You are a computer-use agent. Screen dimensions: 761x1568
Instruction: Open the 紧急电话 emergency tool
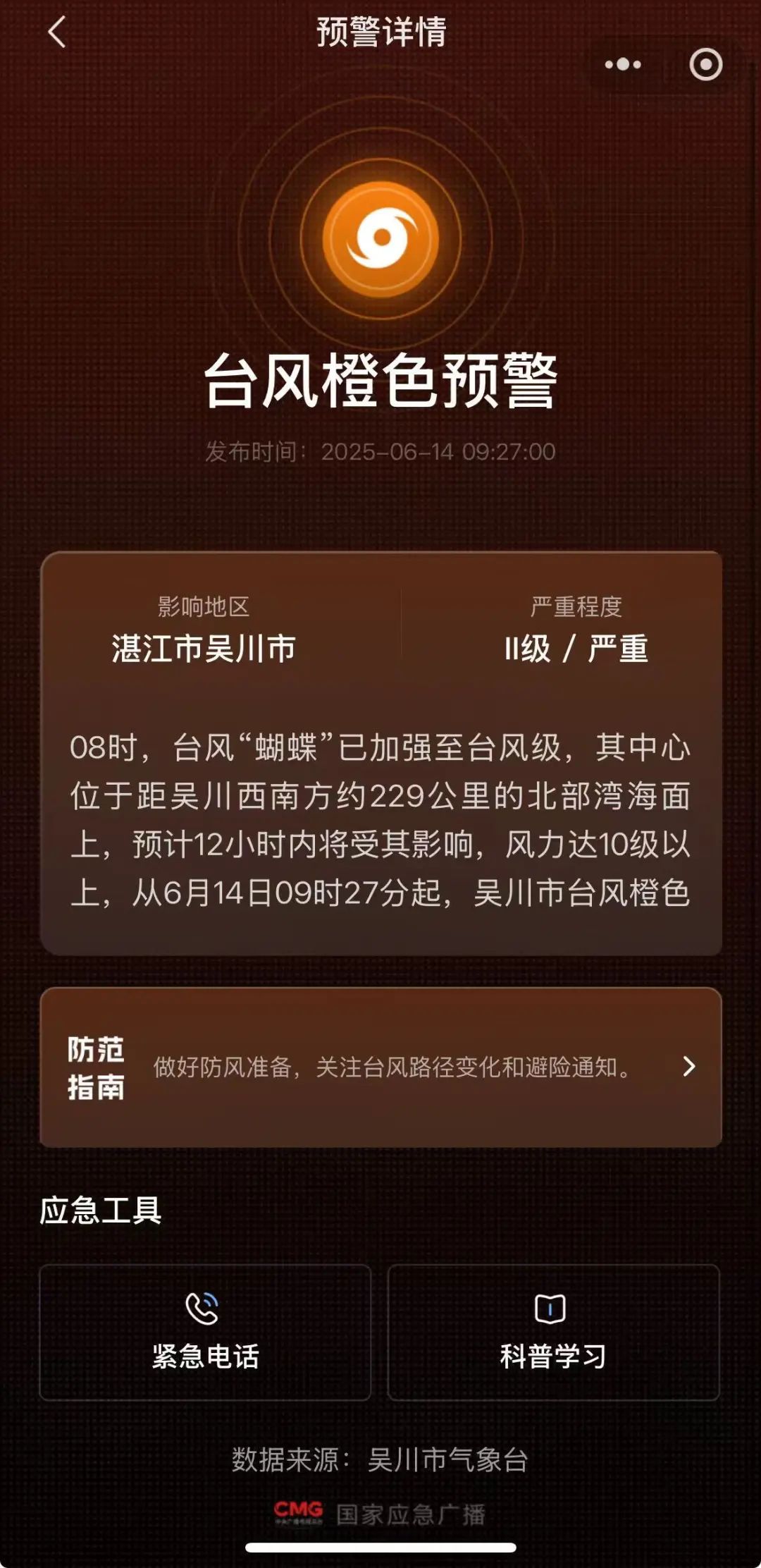click(x=205, y=1332)
